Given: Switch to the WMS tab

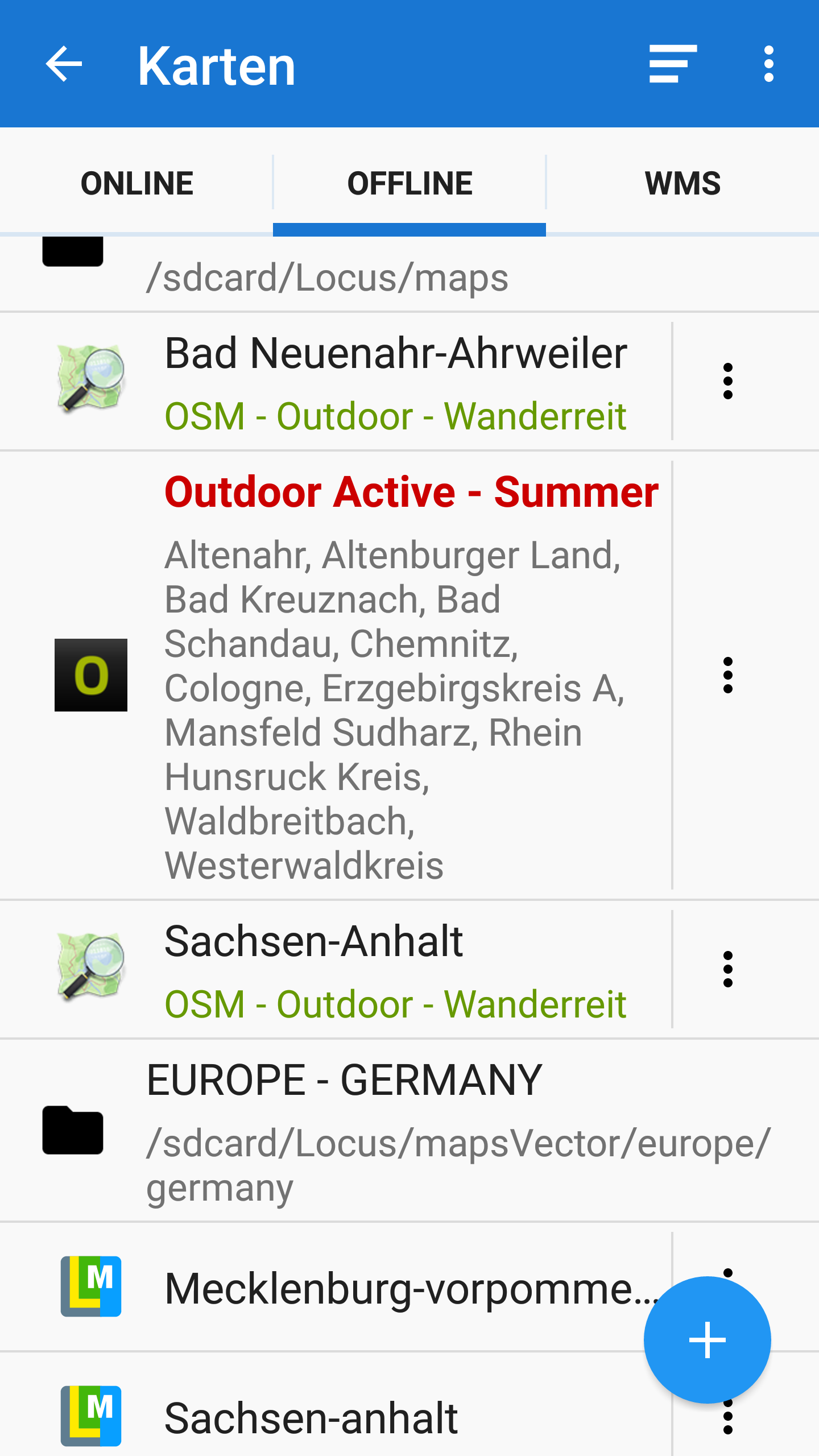Looking at the screenshot, I should click(x=682, y=183).
